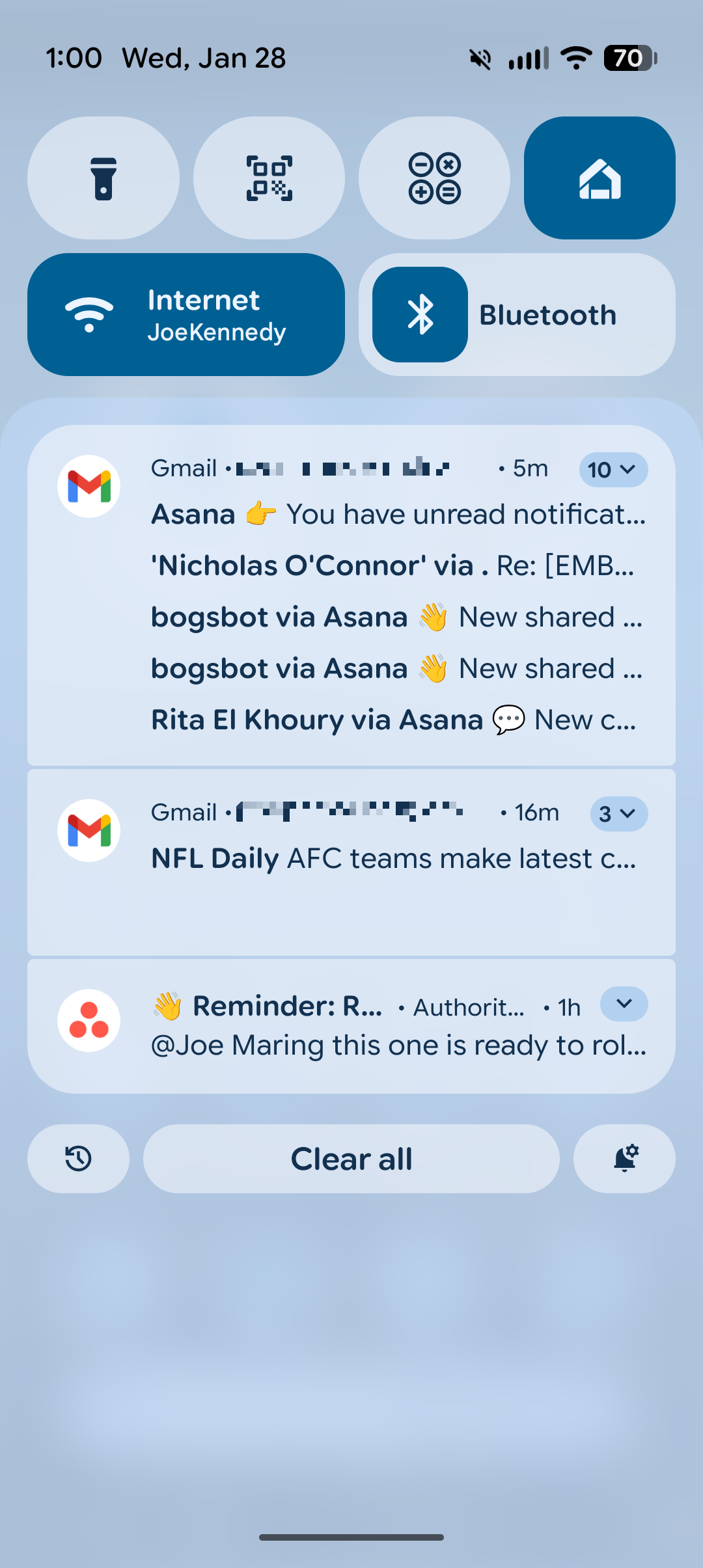Open notification settings via the bell icon
The image size is (703, 1568).
pos(624,1158)
